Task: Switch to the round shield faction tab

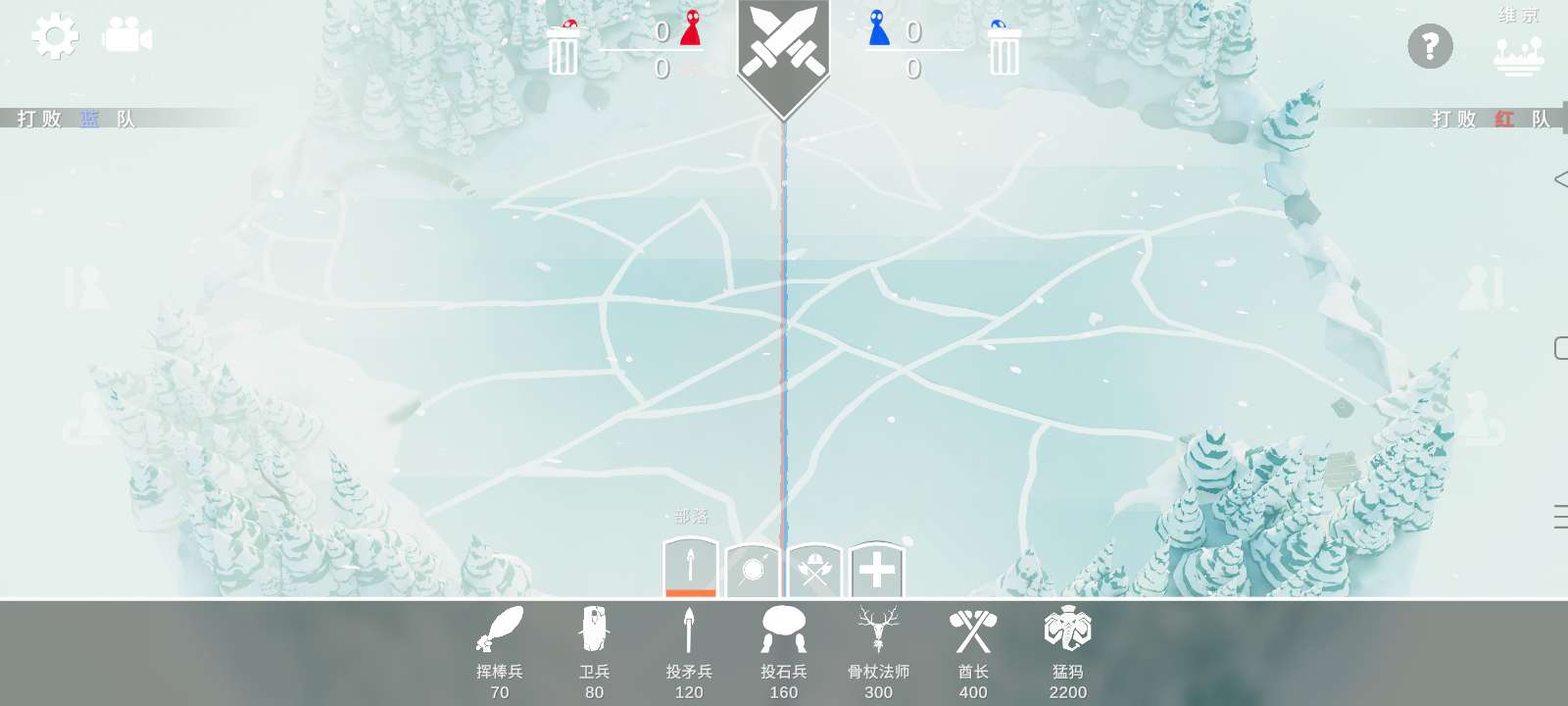Action: click(752, 571)
